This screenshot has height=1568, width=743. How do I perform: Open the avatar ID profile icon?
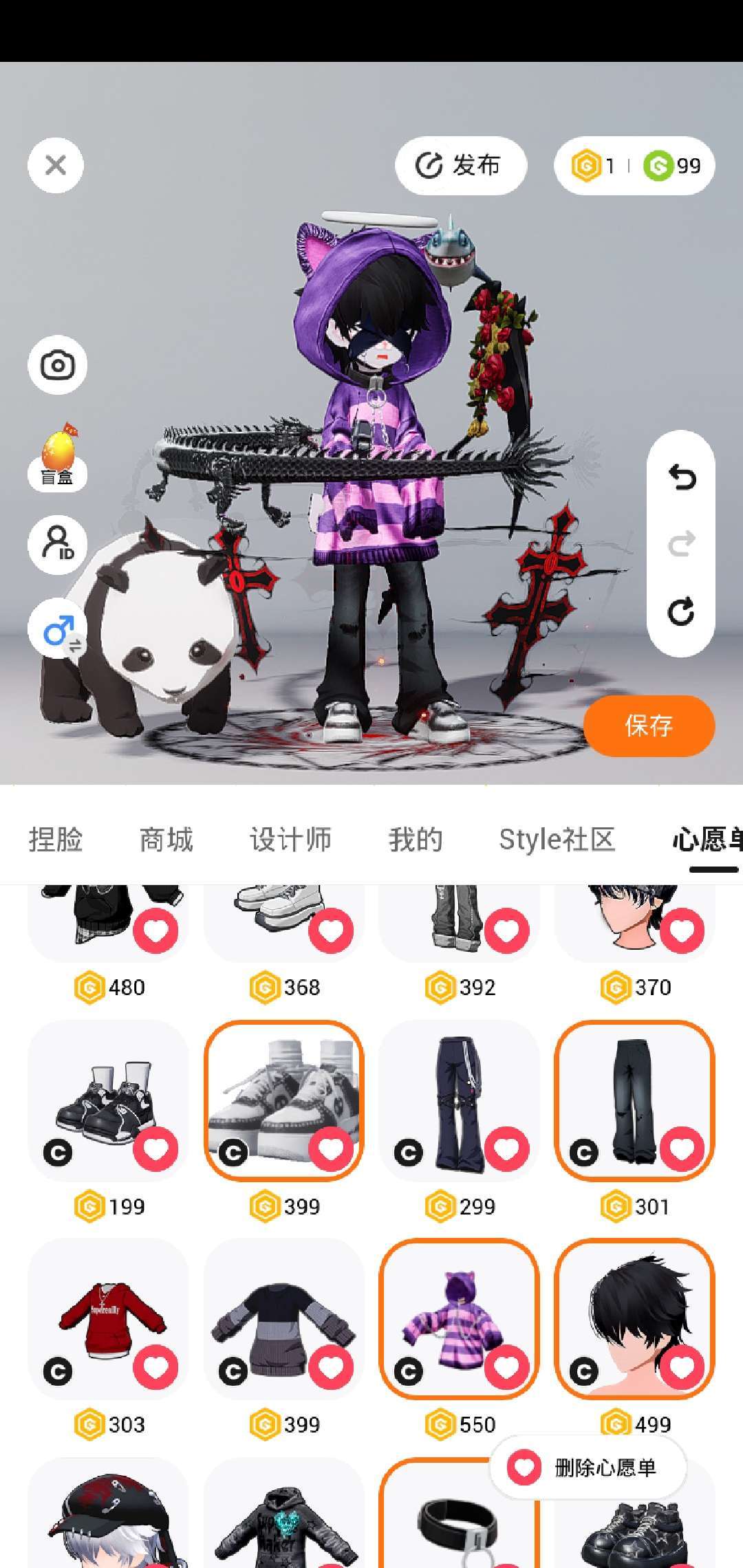pyautogui.click(x=57, y=544)
